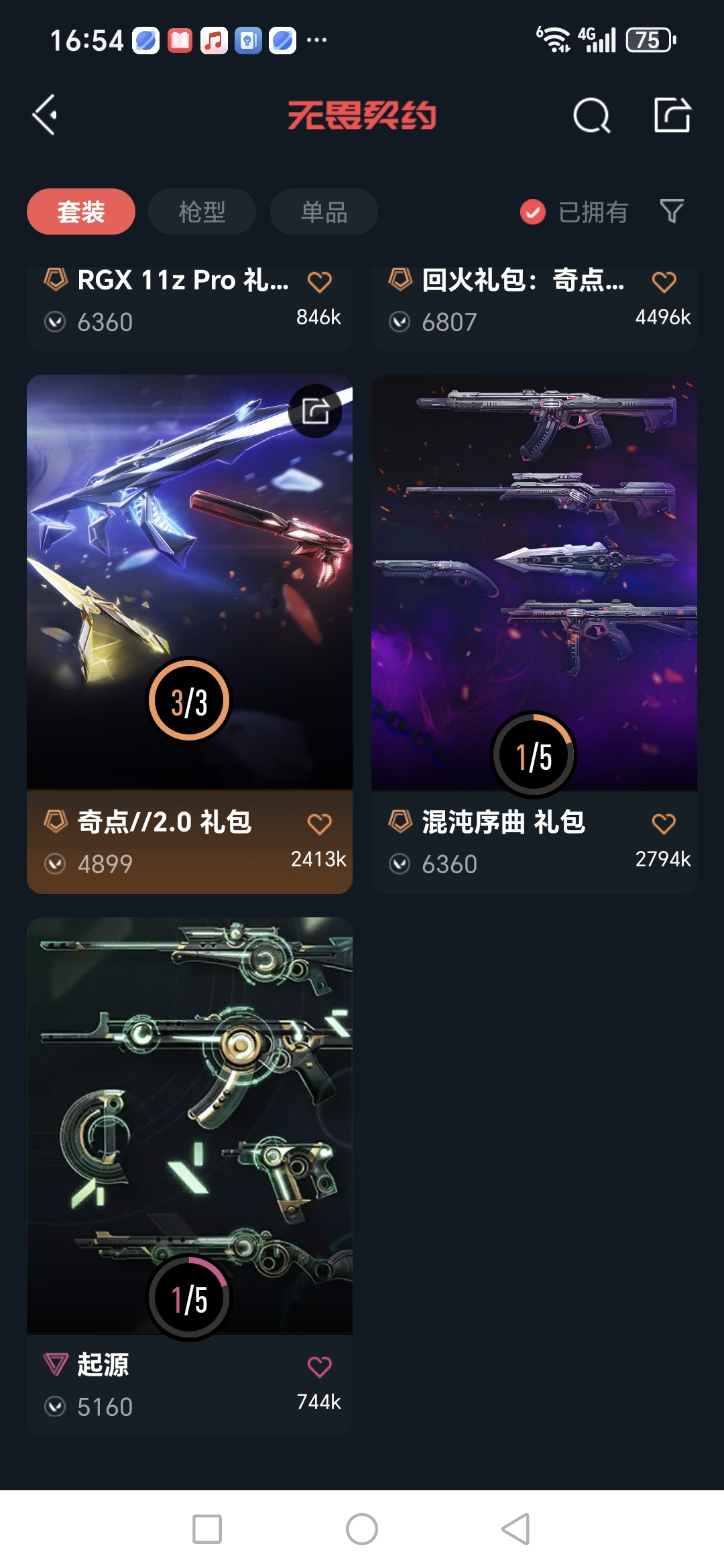The height and width of the screenshot is (1568, 724).
Task: Favorite the RGX 11z Pro bundle
Action: coord(319,282)
